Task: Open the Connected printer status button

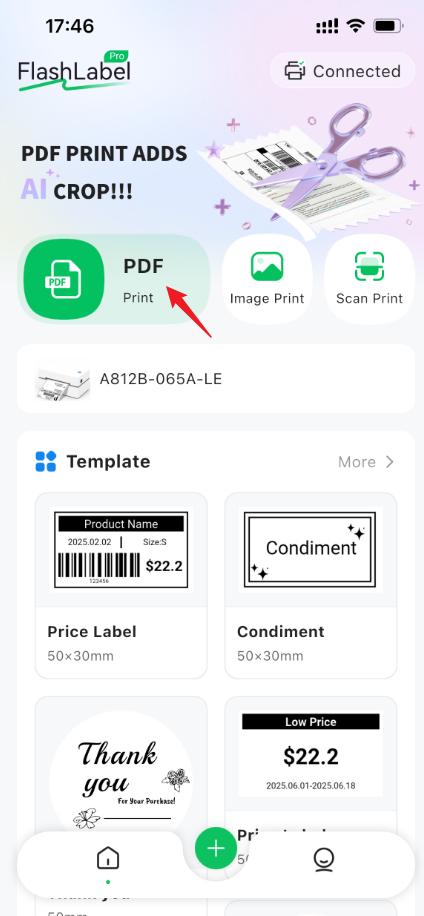Action: click(x=342, y=71)
